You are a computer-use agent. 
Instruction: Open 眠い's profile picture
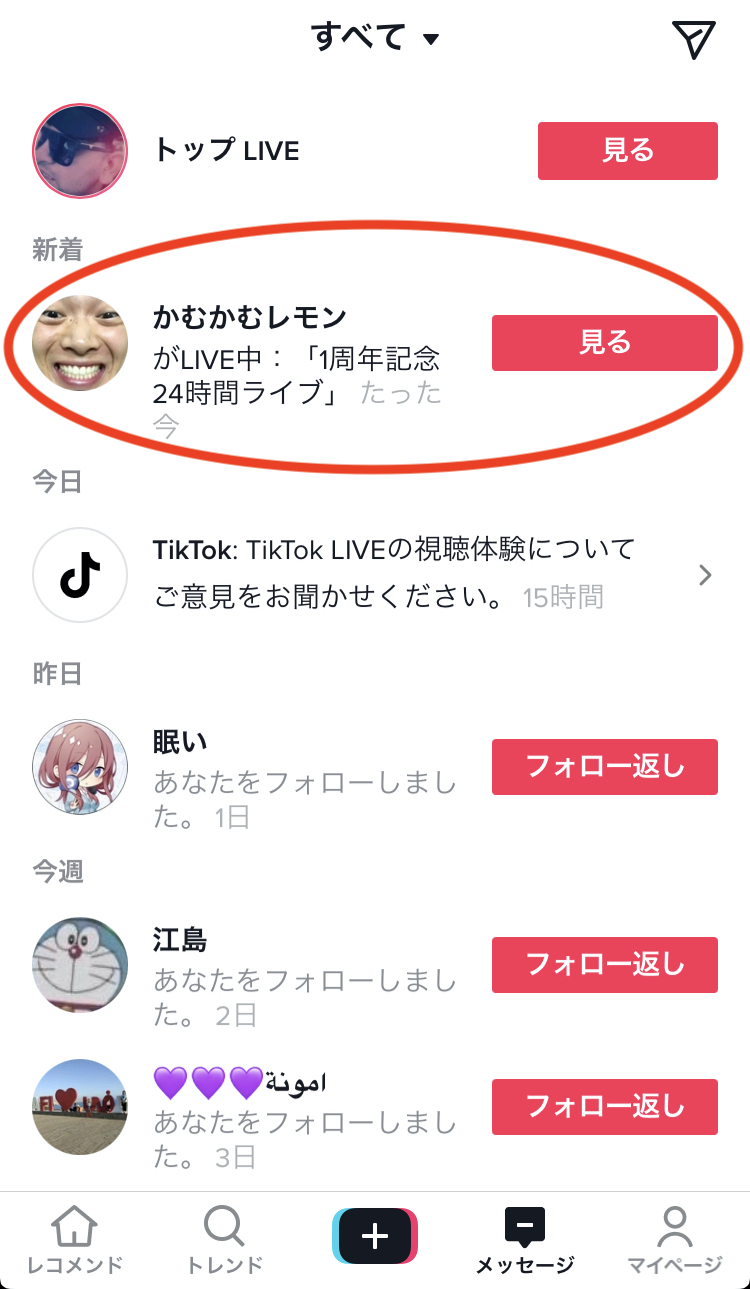[x=80, y=767]
